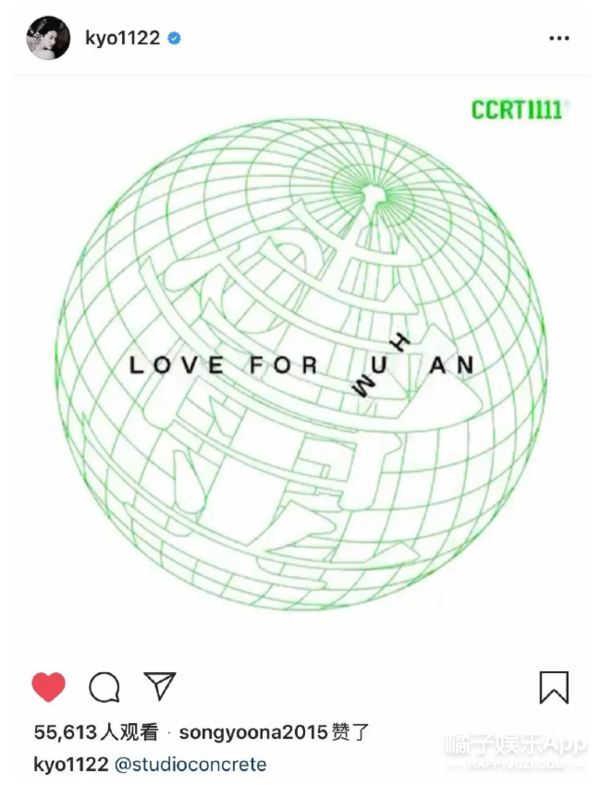Viewport: 600px width, 785px height.
Task: Bookmark this post
Action: pyautogui.click(x=554, y=687)
